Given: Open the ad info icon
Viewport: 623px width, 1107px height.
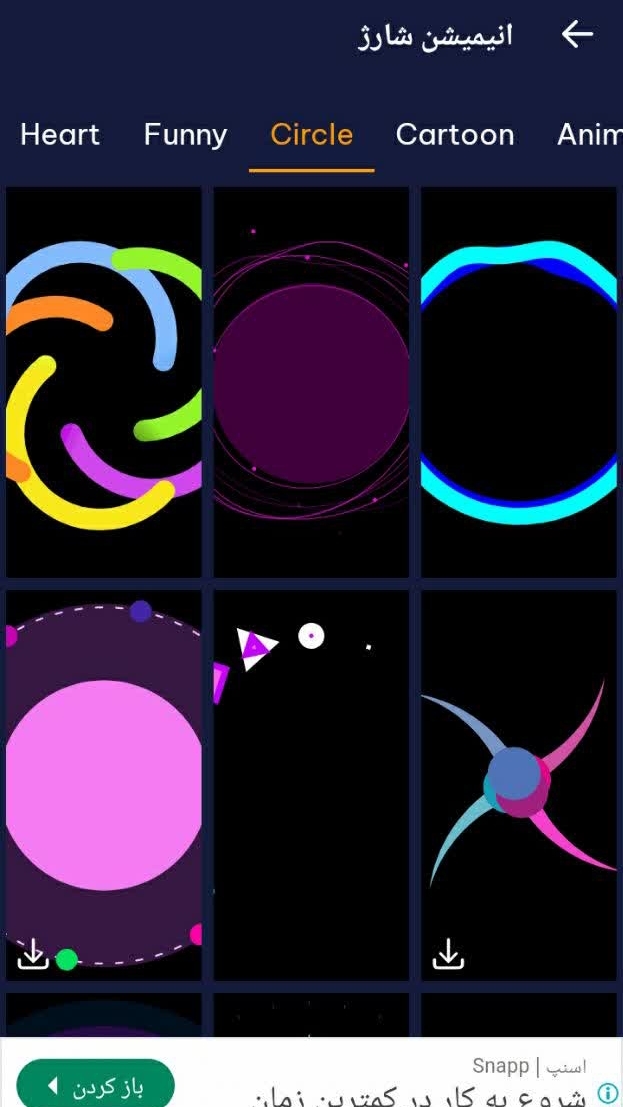Looking at the screenshot, I should [607, 1092].
